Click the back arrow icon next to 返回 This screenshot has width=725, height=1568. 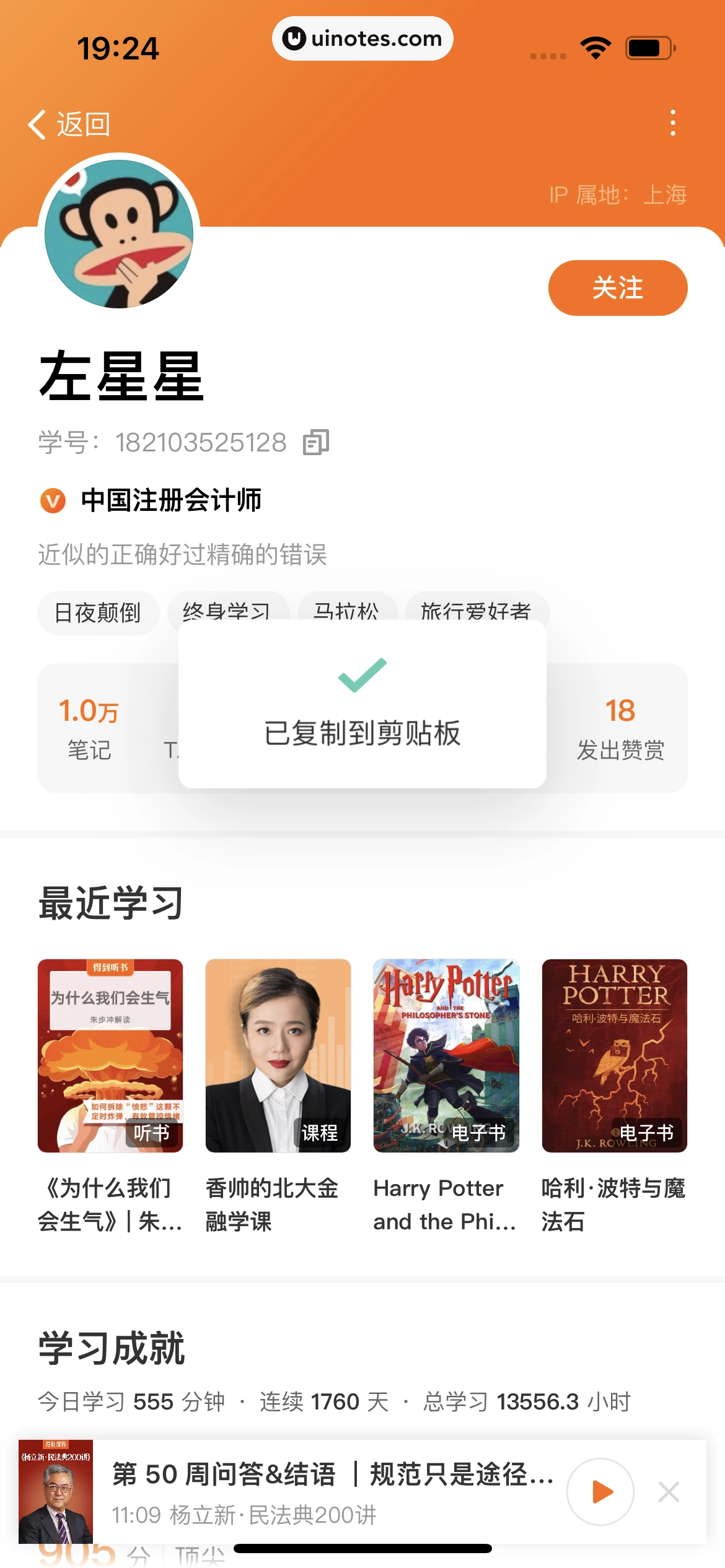[35, 124]
